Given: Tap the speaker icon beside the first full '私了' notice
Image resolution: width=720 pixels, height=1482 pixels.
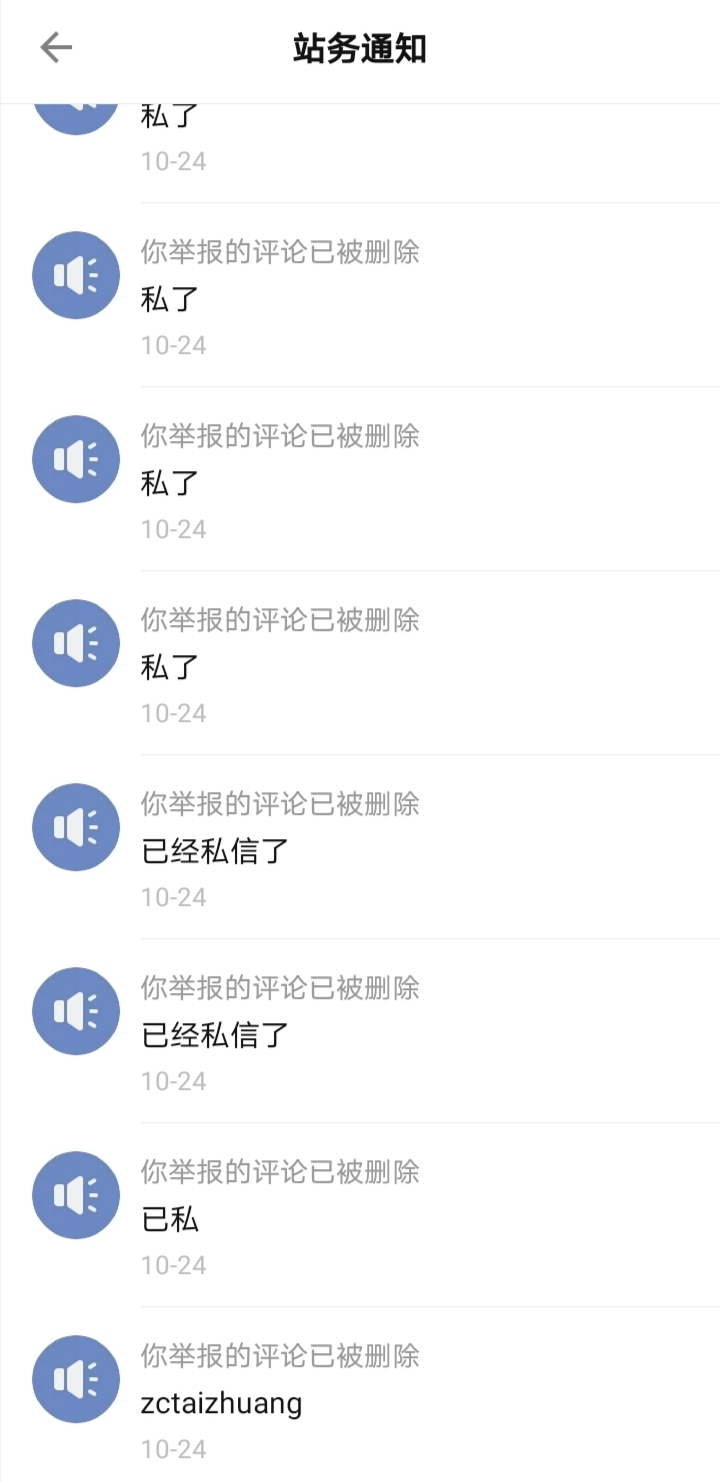Looking at the screenshot, I should pos(76,275).
